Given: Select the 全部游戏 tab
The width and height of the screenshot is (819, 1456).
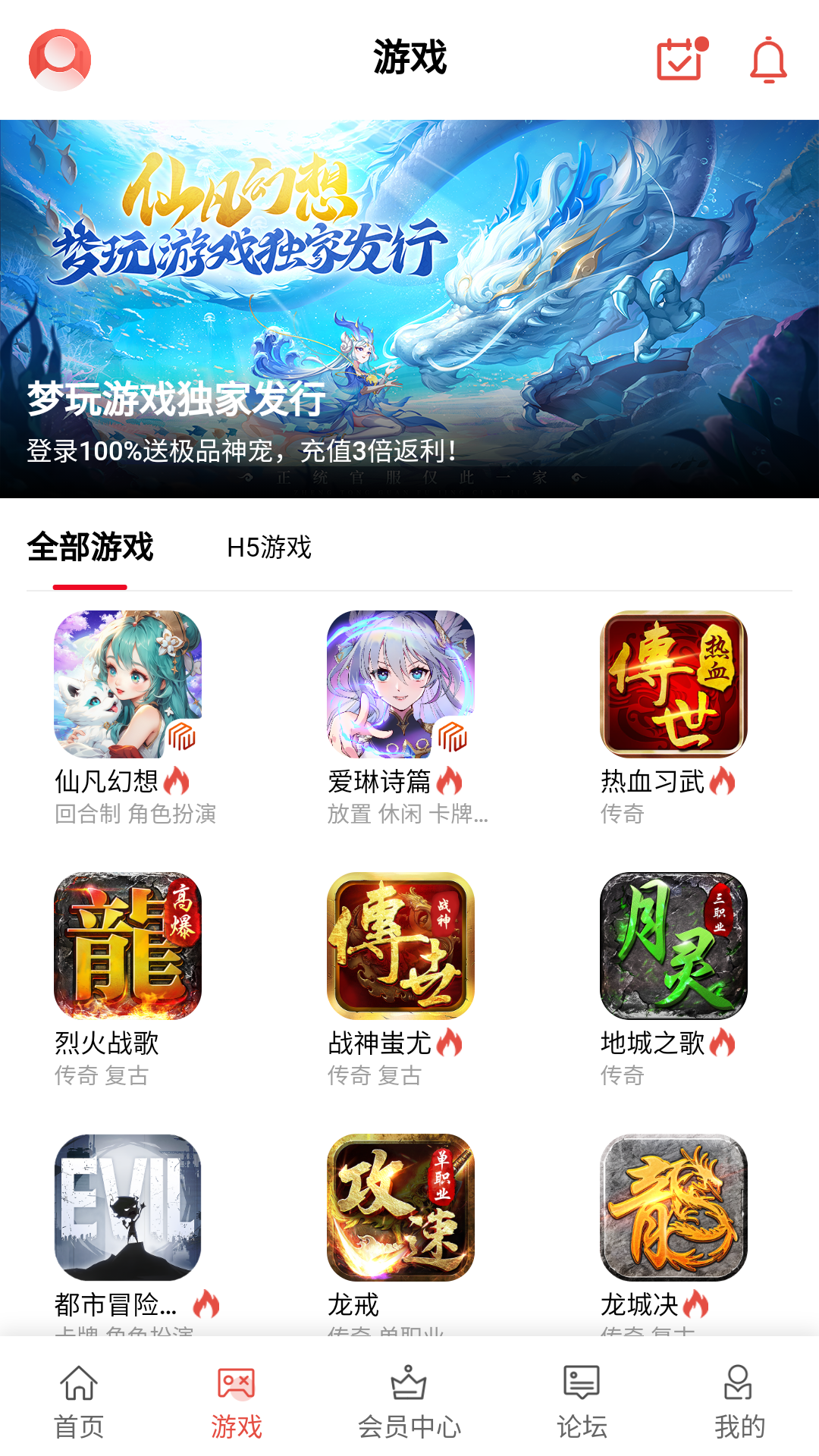Looking at the screenshot, I should pos(90,548).
